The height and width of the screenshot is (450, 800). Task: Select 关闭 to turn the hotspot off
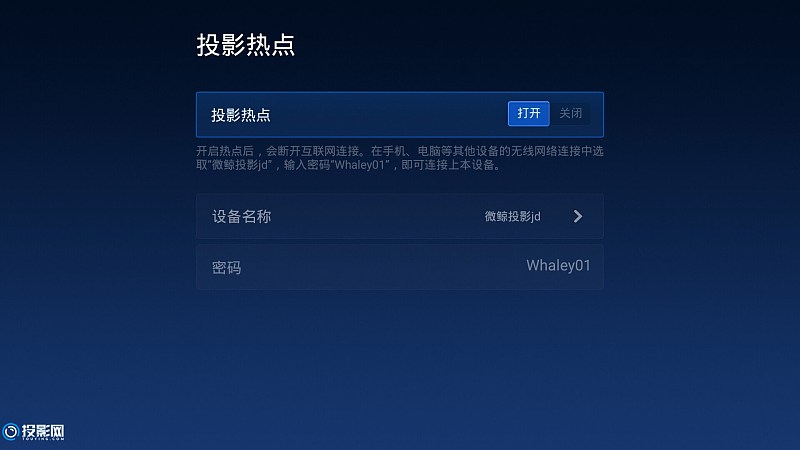(570, 114)
